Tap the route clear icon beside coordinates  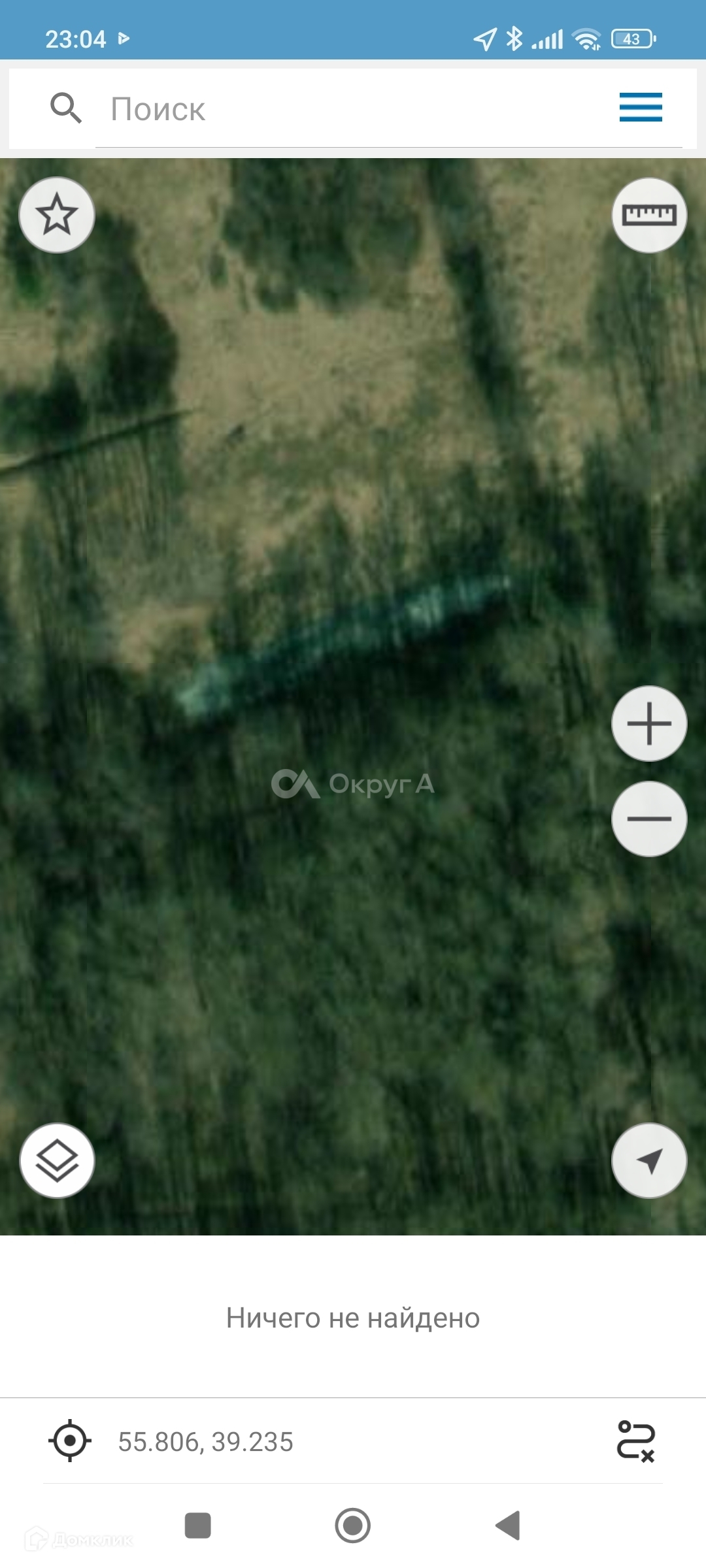pos(635,1441)
